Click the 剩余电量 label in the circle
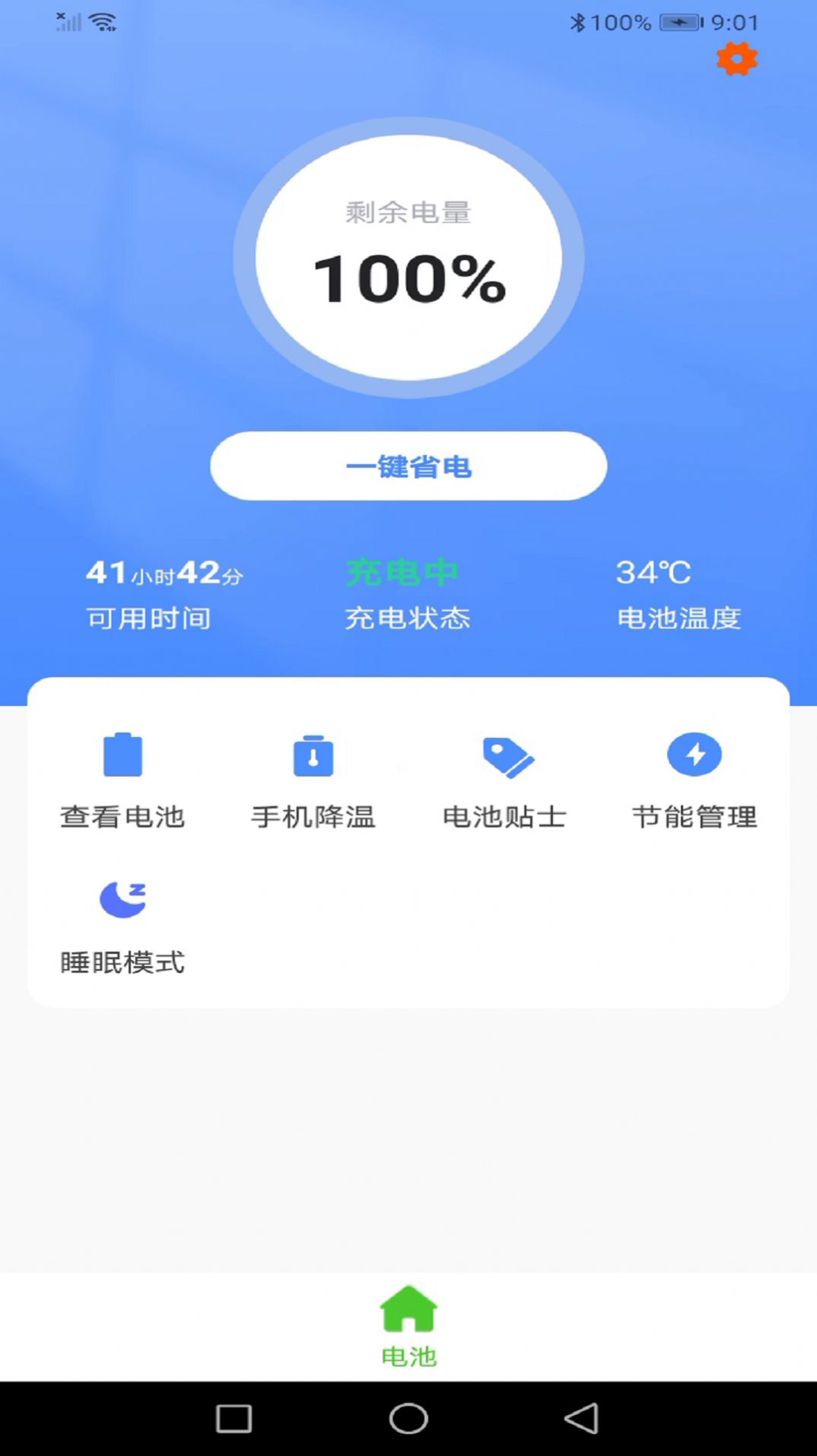 pos(408,213)
